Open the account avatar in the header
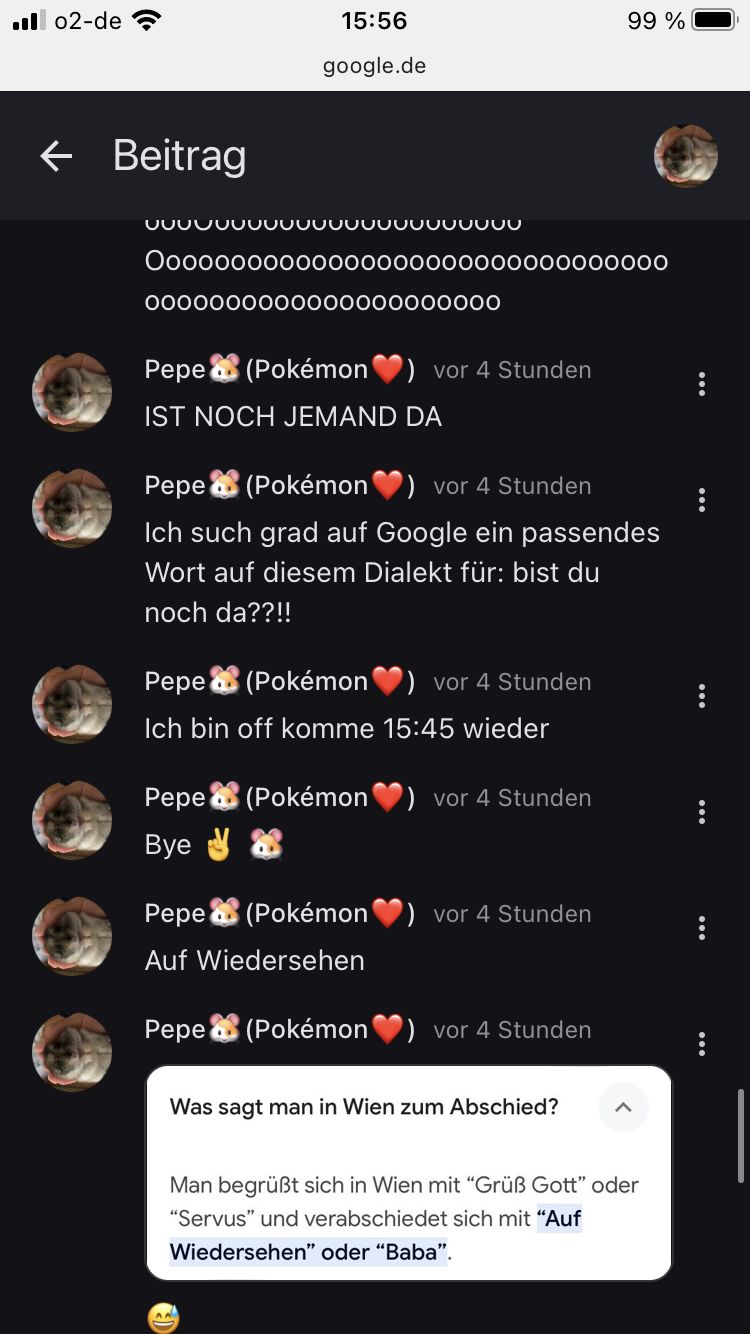 (x=685, y=156)
